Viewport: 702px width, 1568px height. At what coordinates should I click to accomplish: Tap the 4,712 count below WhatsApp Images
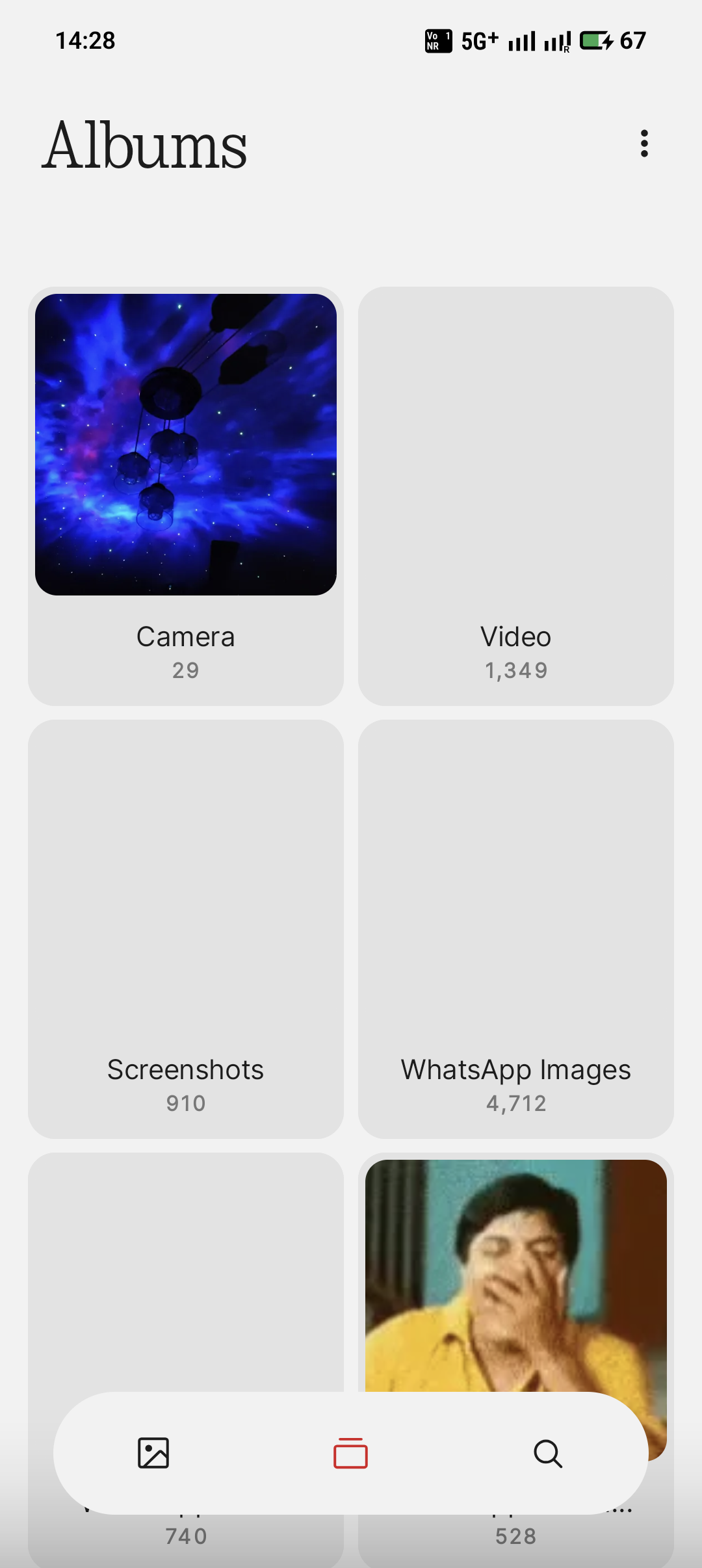tap(516, 1103)
